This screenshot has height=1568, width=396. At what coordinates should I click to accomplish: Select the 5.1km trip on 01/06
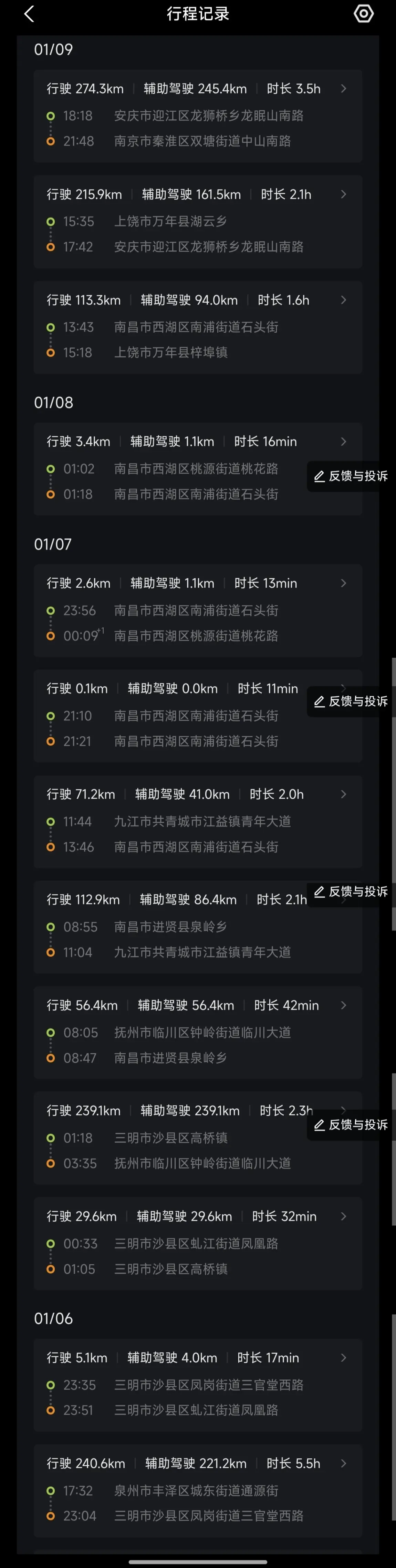click(x=198, y=1385)
